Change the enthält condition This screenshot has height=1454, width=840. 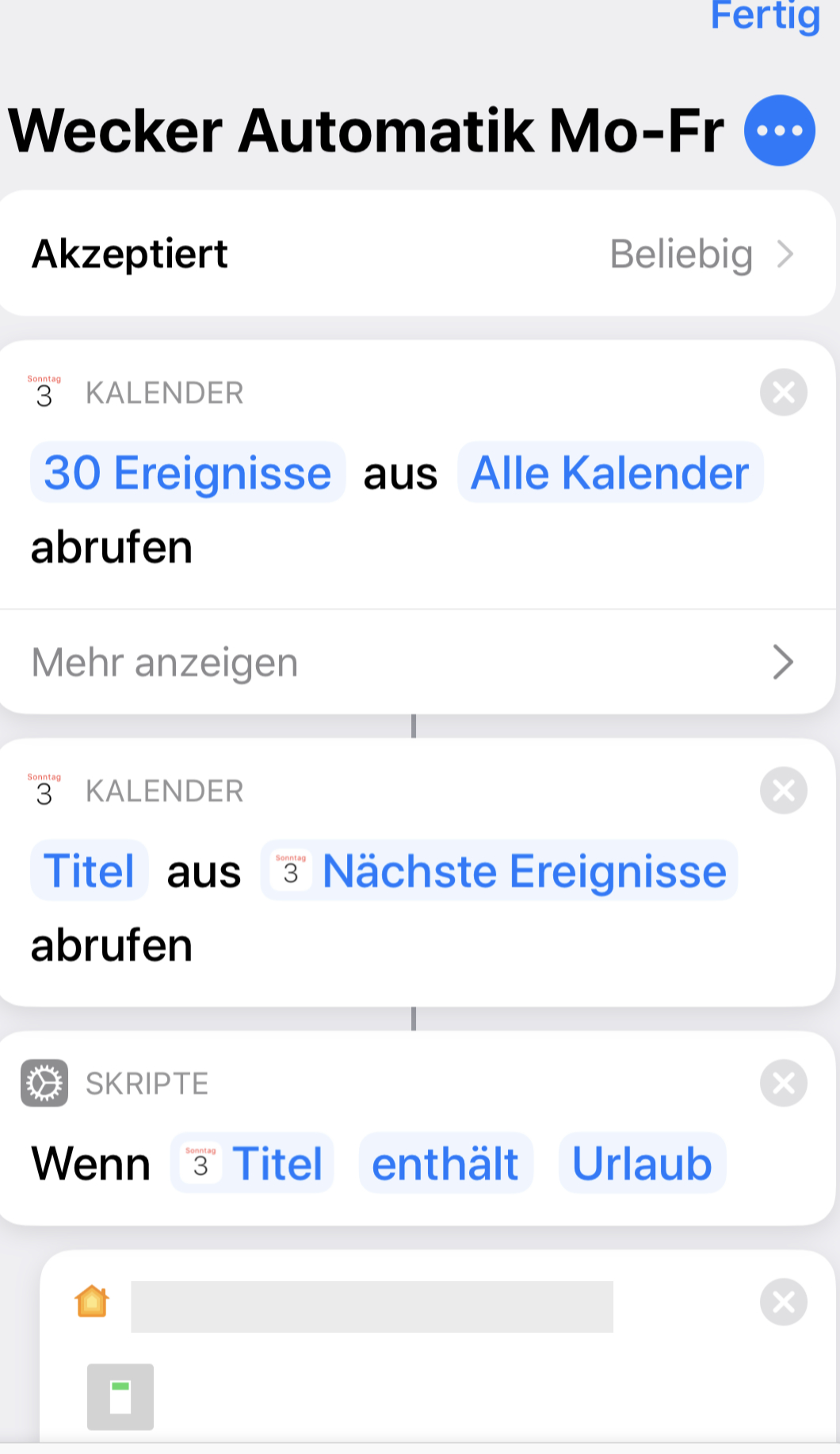click(445, 1164)
